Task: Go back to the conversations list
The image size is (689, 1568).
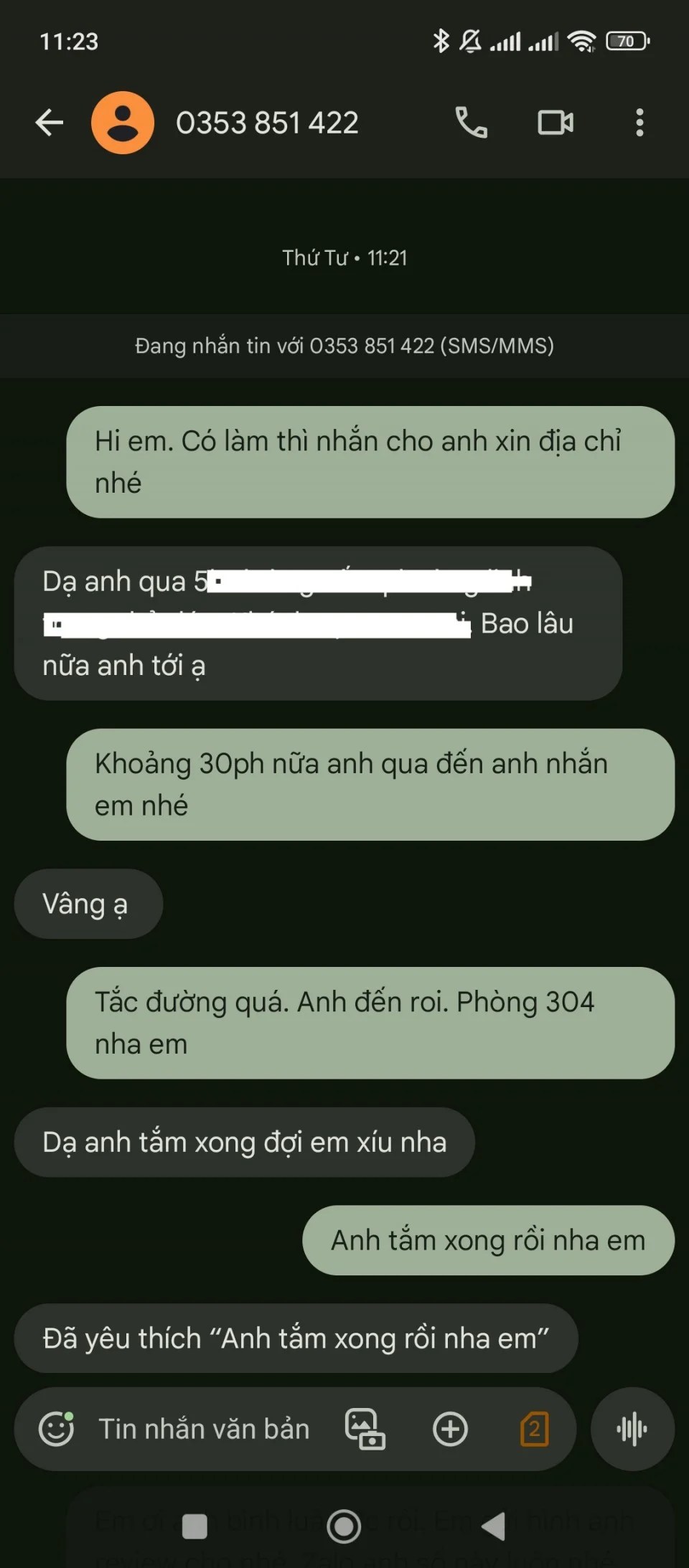Action: pyautogui.click(x=50, y=123)
